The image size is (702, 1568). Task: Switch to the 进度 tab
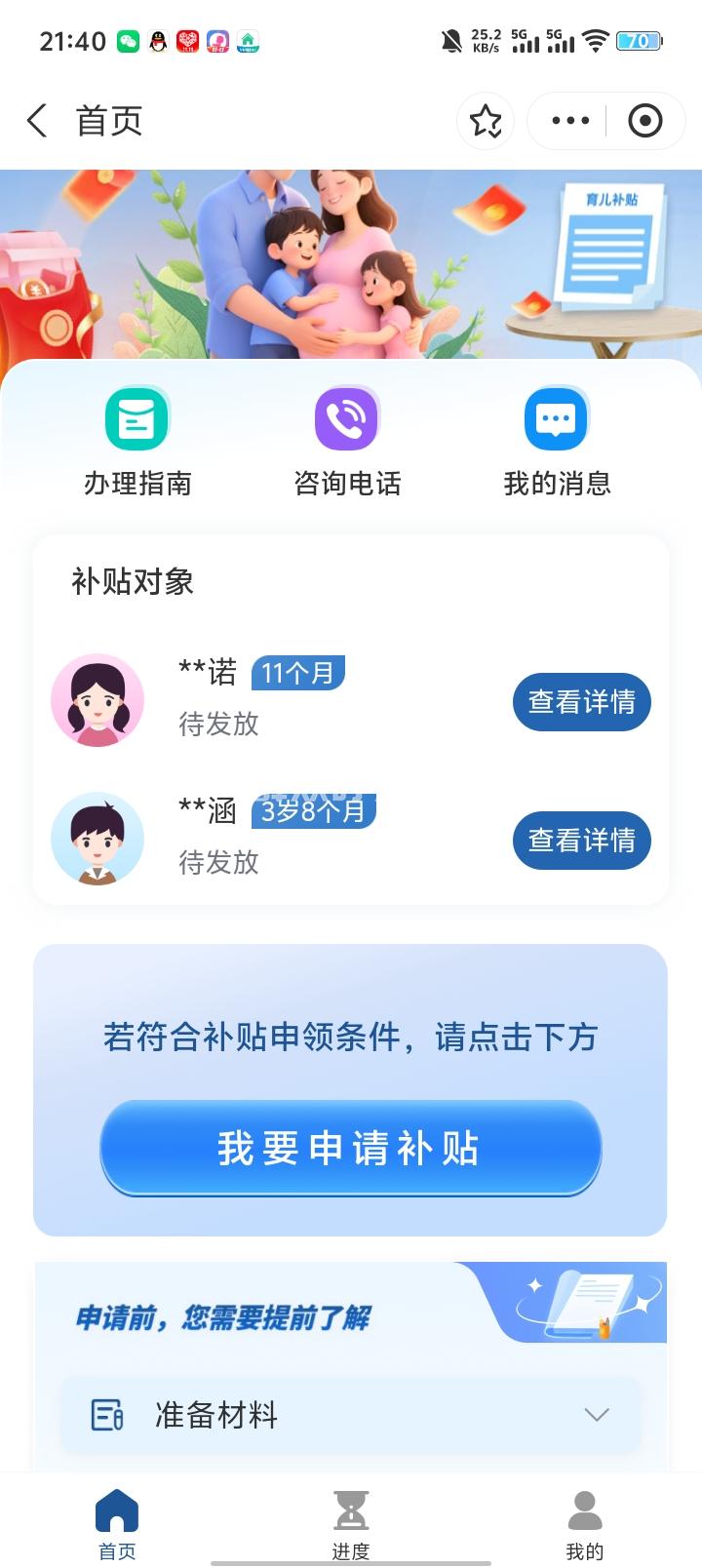(351, 1524)
